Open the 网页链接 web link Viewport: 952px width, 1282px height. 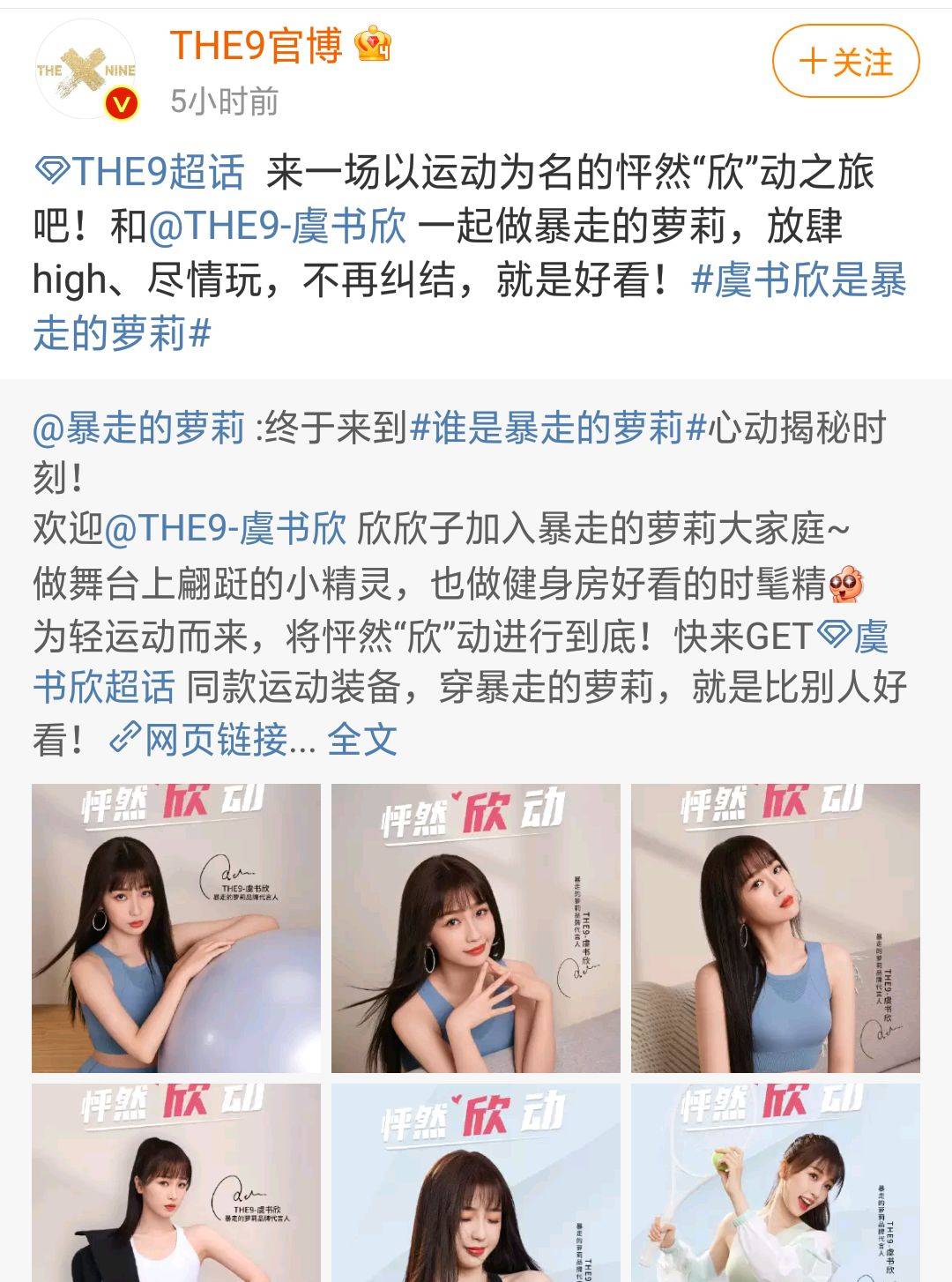[214, 740]
